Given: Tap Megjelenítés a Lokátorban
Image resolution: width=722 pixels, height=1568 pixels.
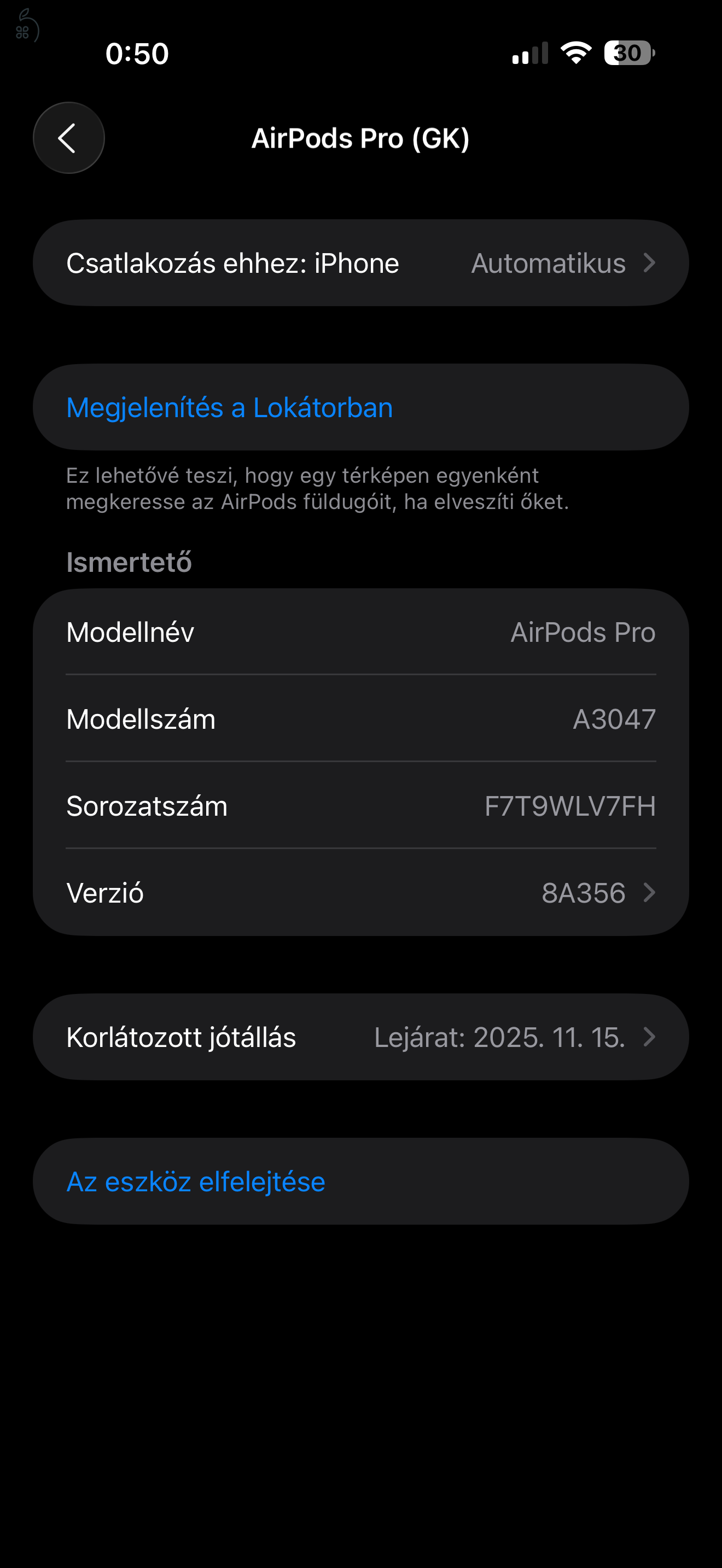Looking at the screenshot, I should (x=230, y=407).
